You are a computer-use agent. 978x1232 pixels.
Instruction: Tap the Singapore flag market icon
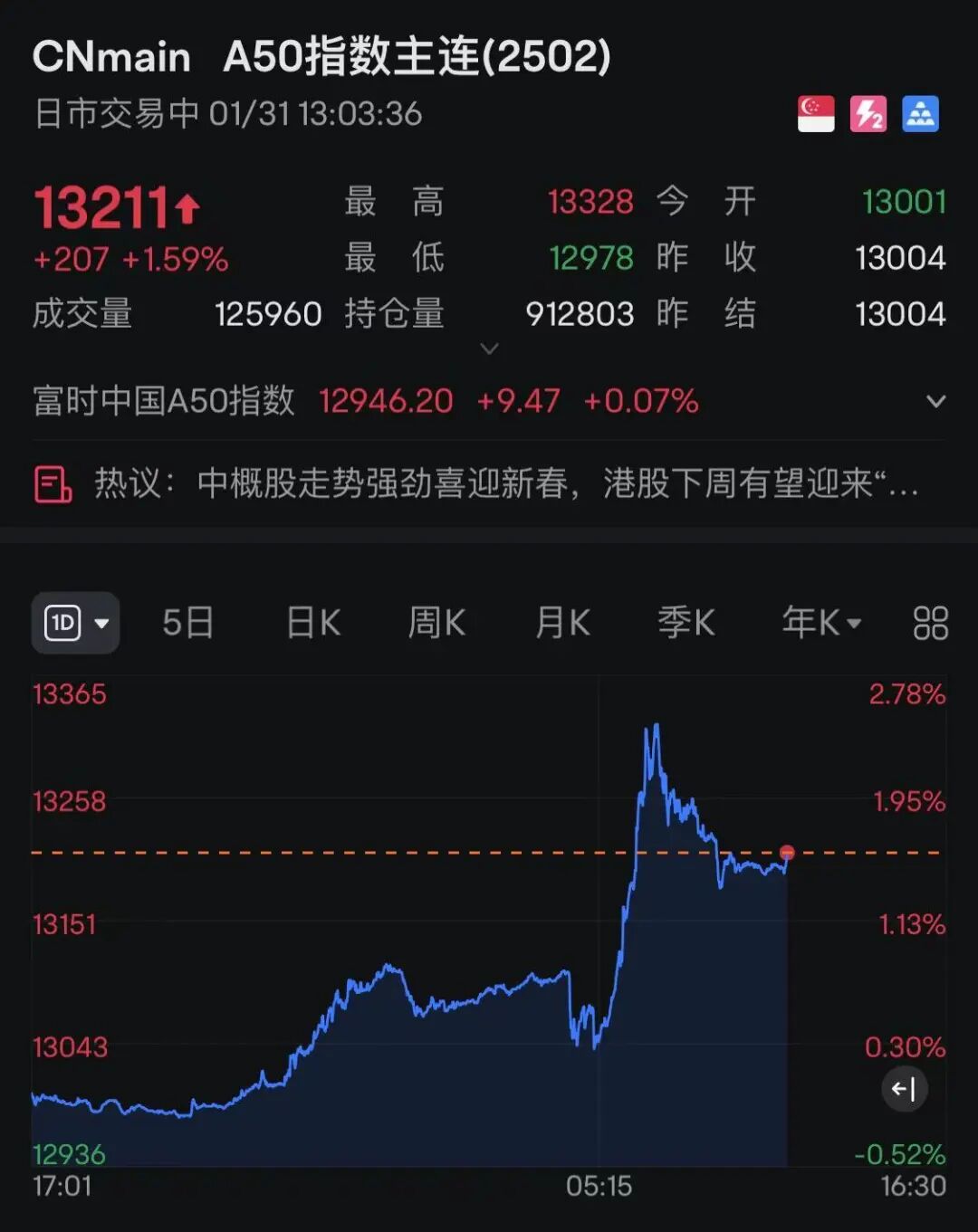coord(816,114)
